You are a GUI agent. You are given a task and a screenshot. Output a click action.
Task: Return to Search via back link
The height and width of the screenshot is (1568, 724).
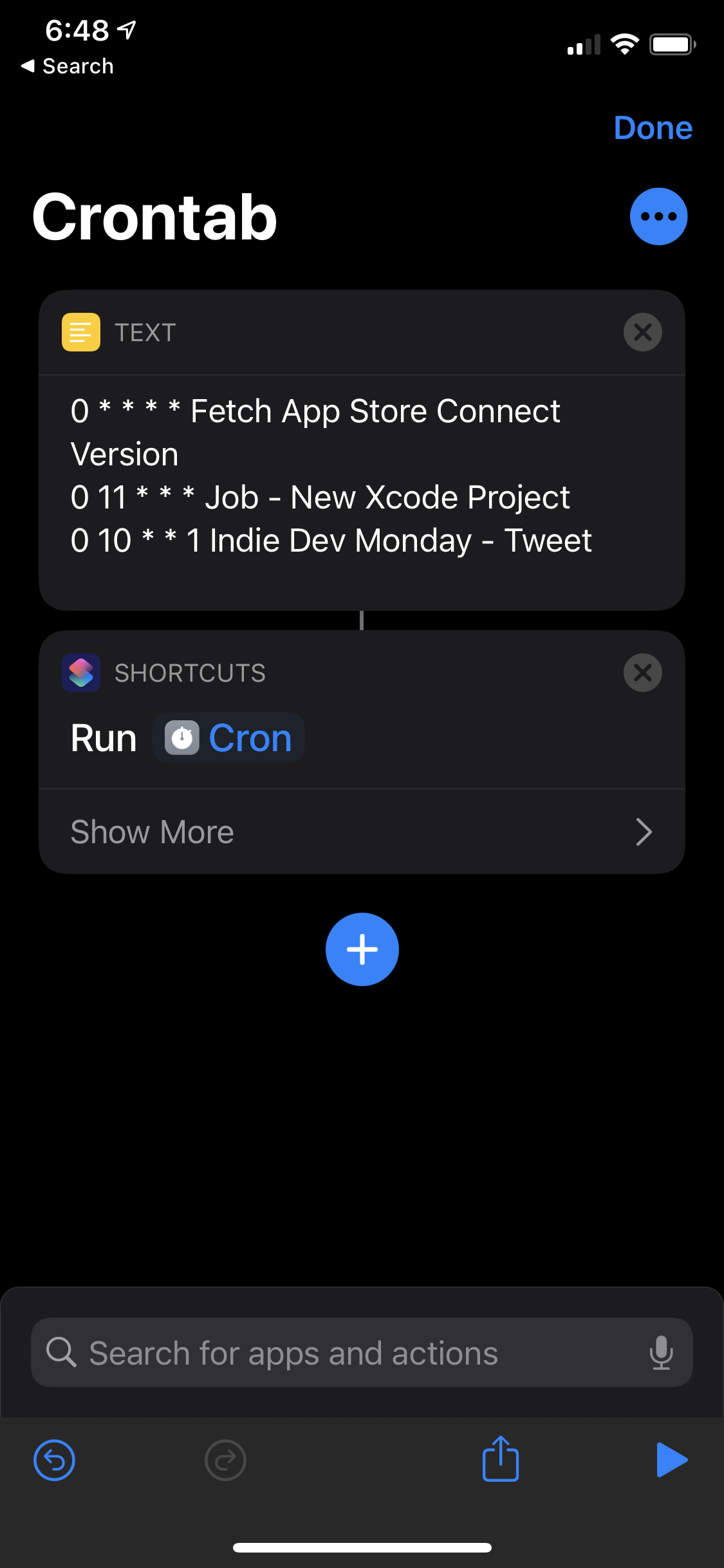click(x=67, y=66)
